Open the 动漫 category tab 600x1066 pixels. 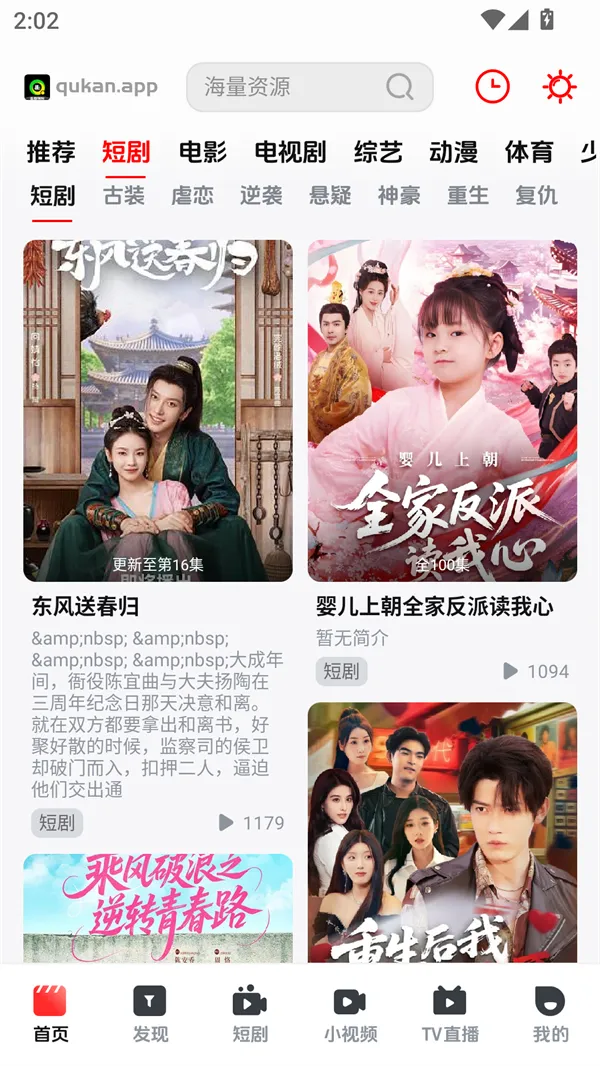pos(453,152)
